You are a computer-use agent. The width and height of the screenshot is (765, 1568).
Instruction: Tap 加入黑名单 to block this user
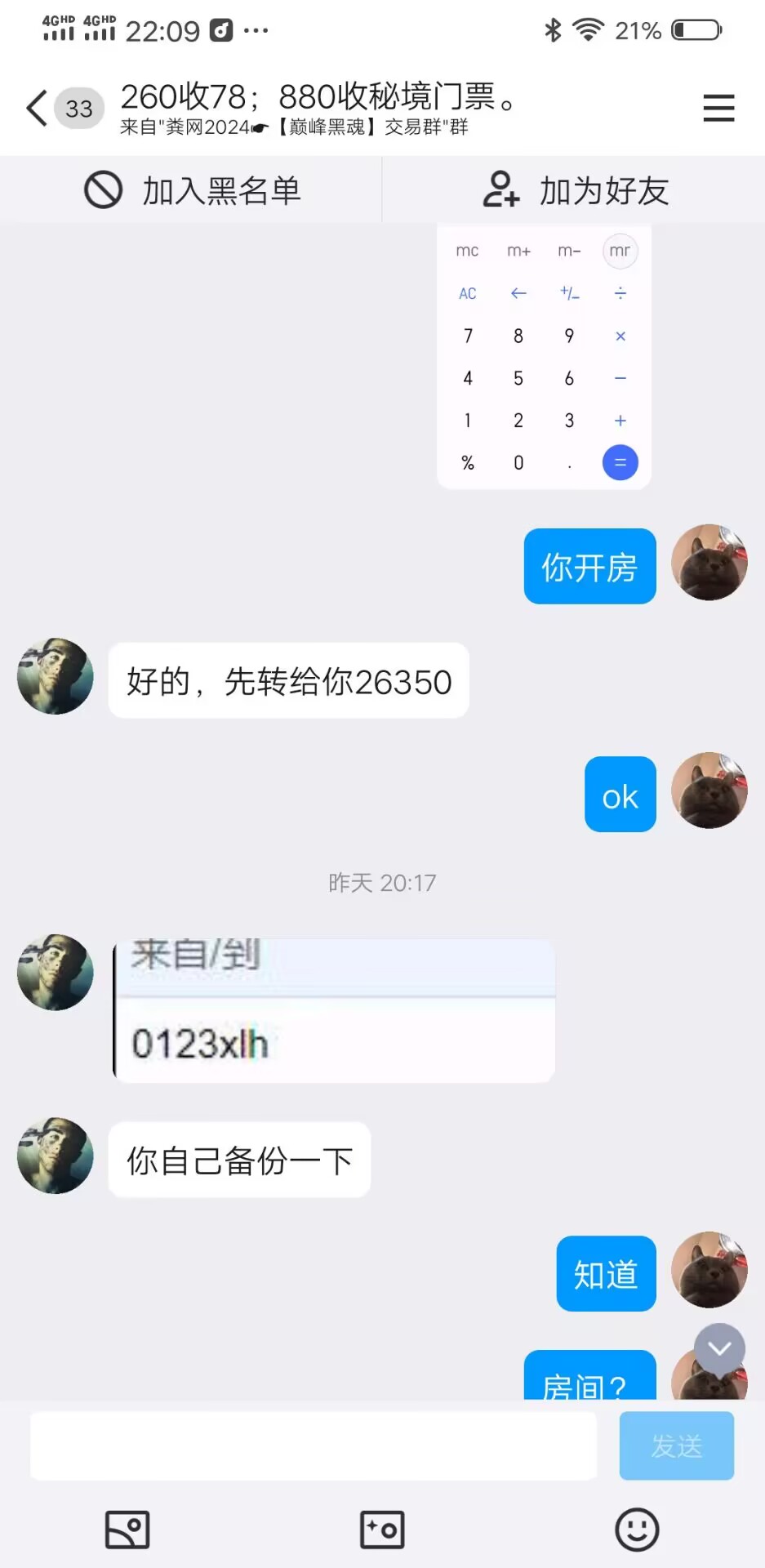click(x=193, y=190)
